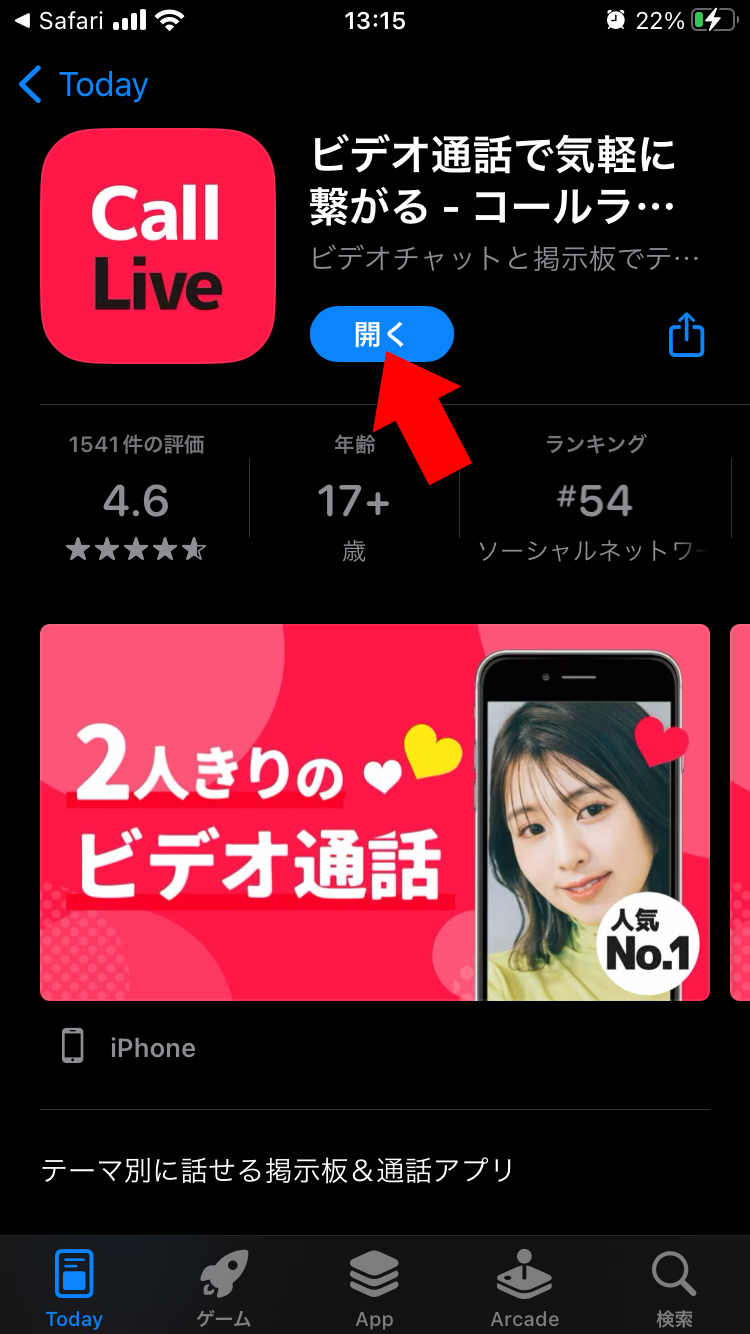Switch to the ゲーム tab

point(224,1290)
